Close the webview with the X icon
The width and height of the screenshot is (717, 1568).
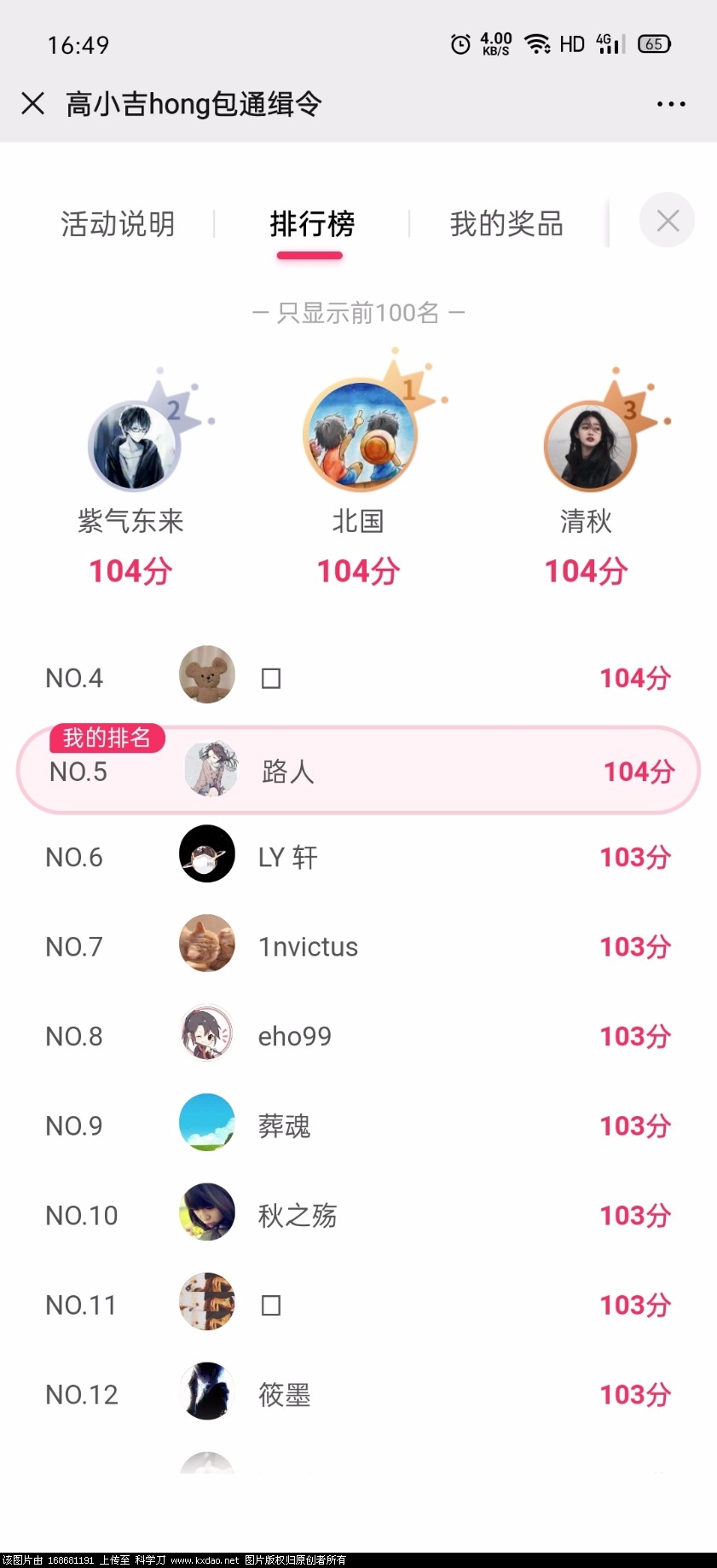[x=32, y=104]
